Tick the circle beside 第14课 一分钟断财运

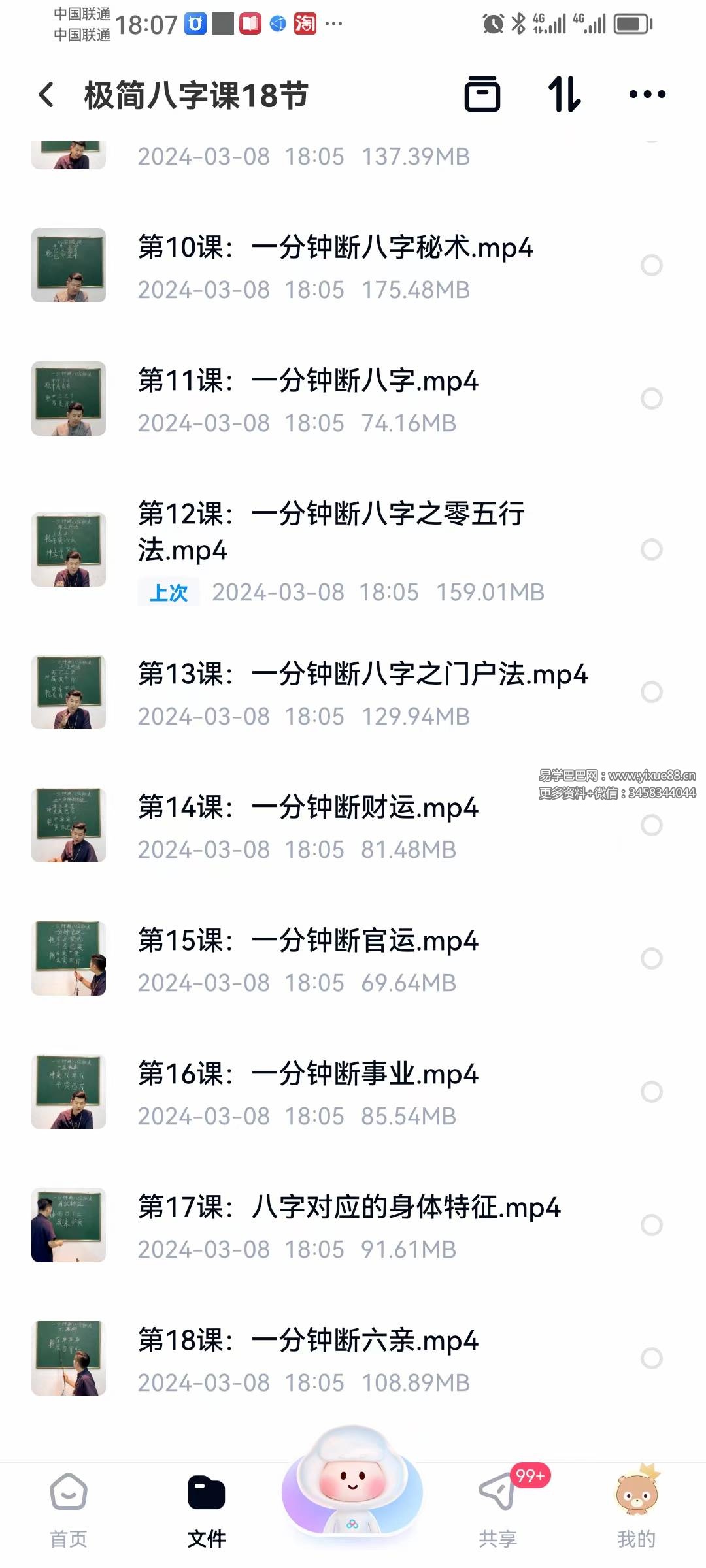[651, 825]
